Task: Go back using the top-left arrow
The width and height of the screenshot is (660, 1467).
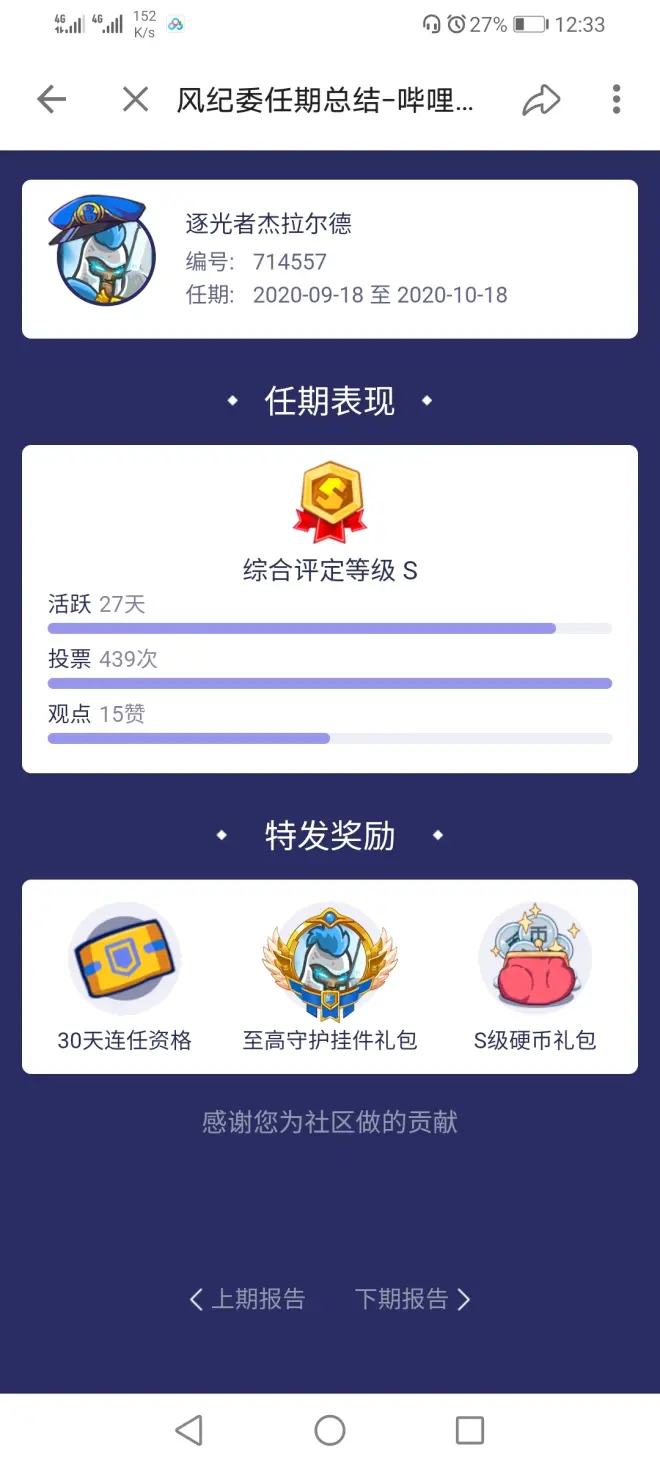Action: click(x=51, y=99)
